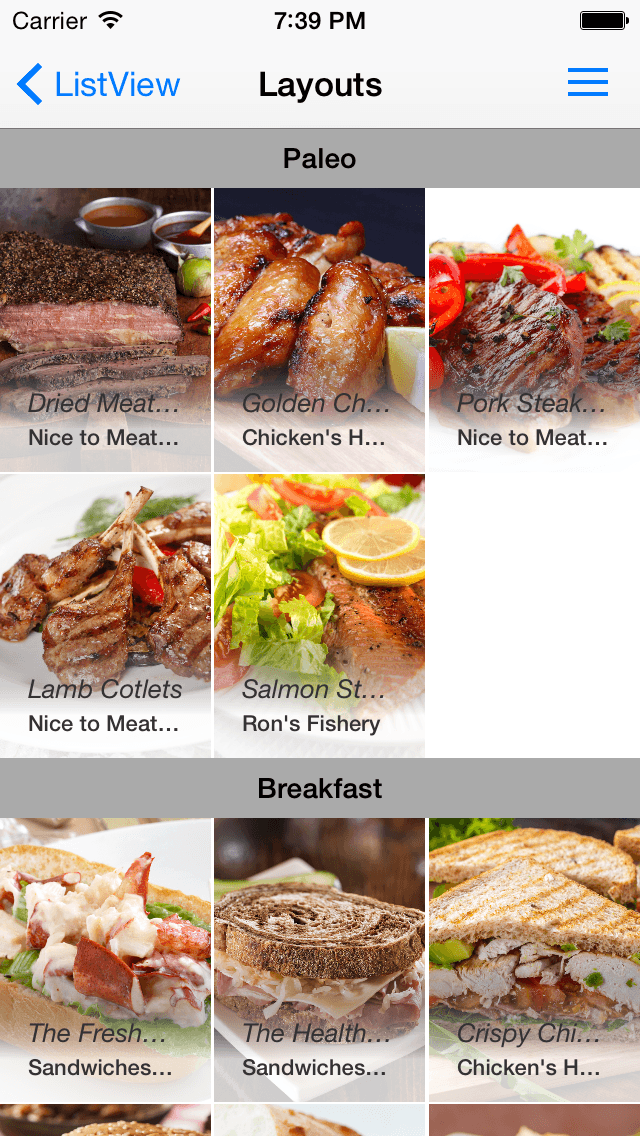Choose the Salmon dish from Ron's Fishery

click(319, 615)
